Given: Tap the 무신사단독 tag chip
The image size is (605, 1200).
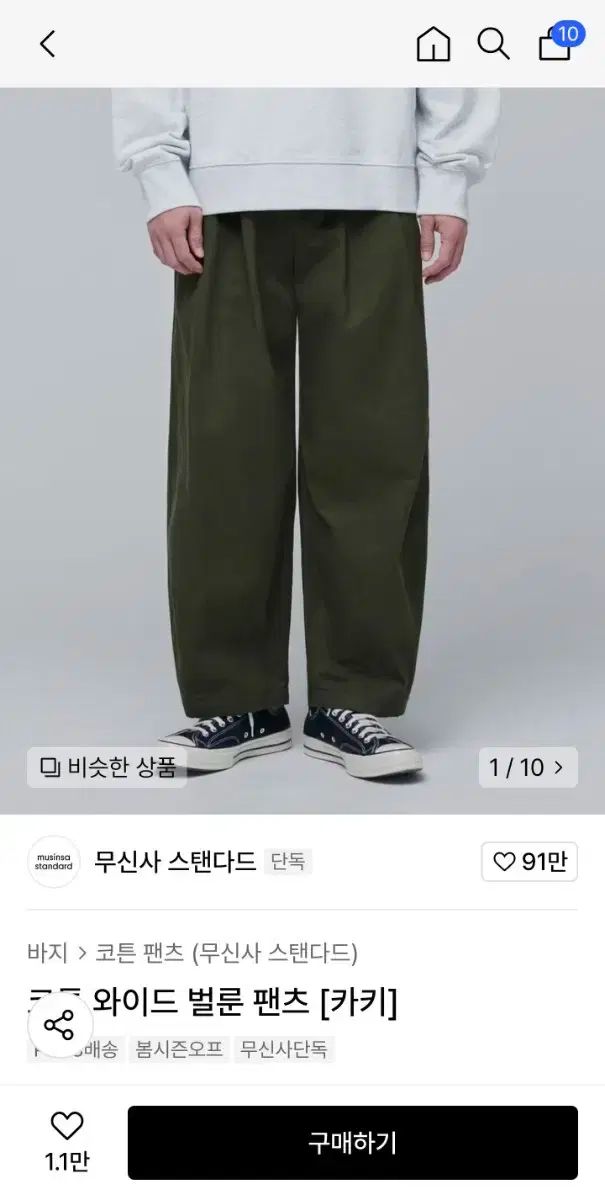Looking at the screenshot, I should click(284, 1049).
